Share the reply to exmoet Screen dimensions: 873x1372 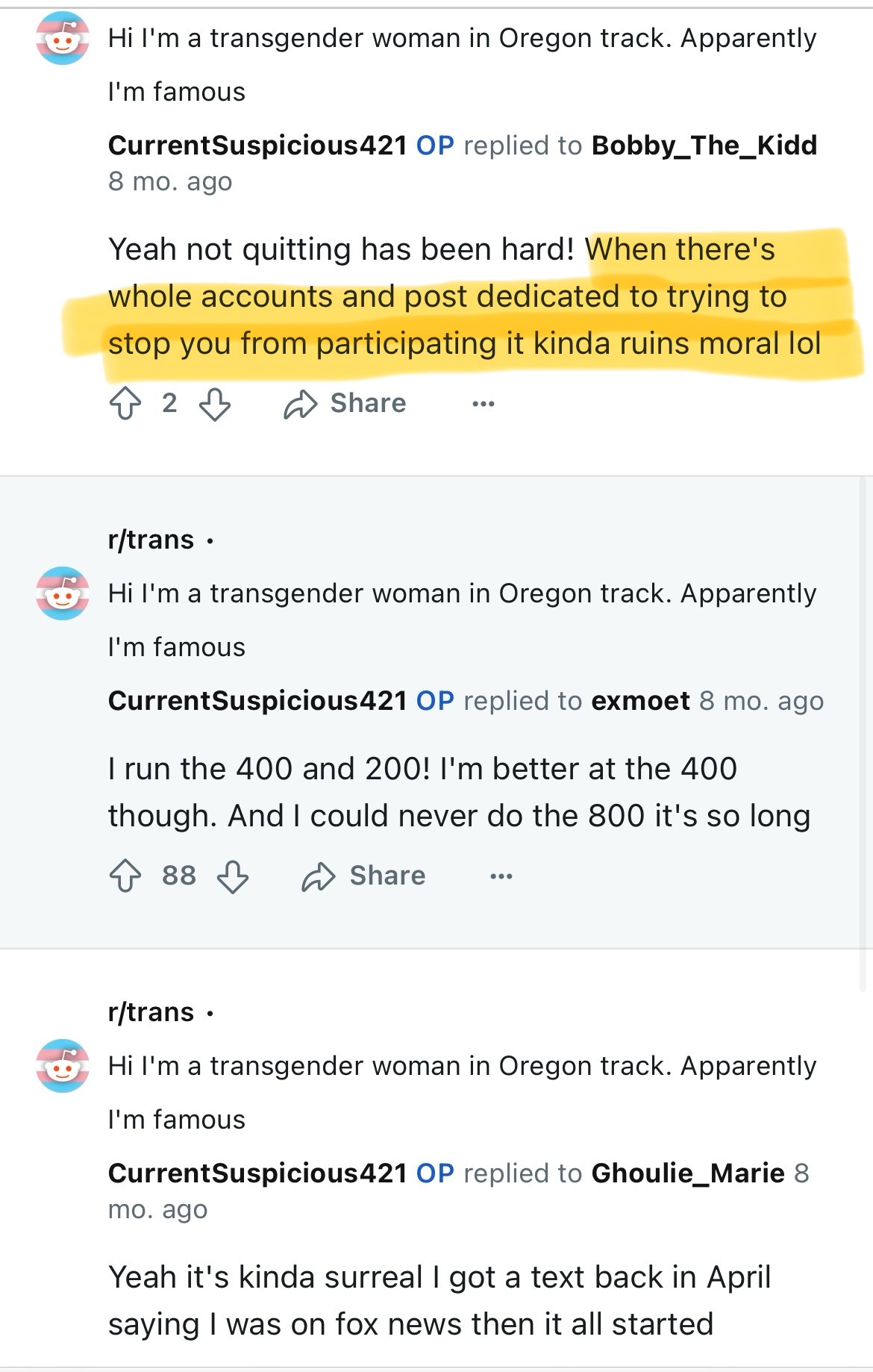pyautogui.click(x=364, y=876)
